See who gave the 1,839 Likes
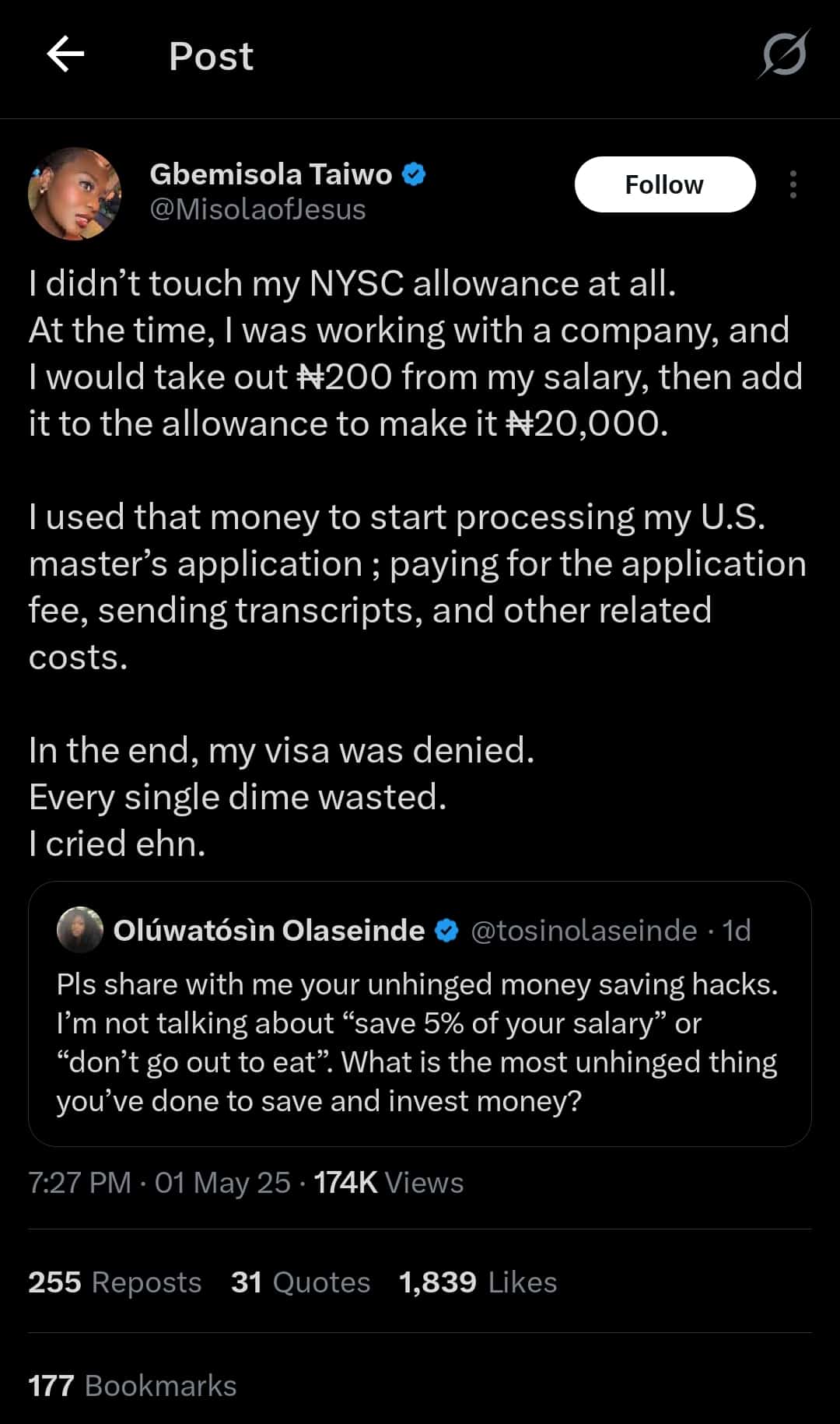This screenshot has width=840, height=1424. click(x=478, y=1282)
